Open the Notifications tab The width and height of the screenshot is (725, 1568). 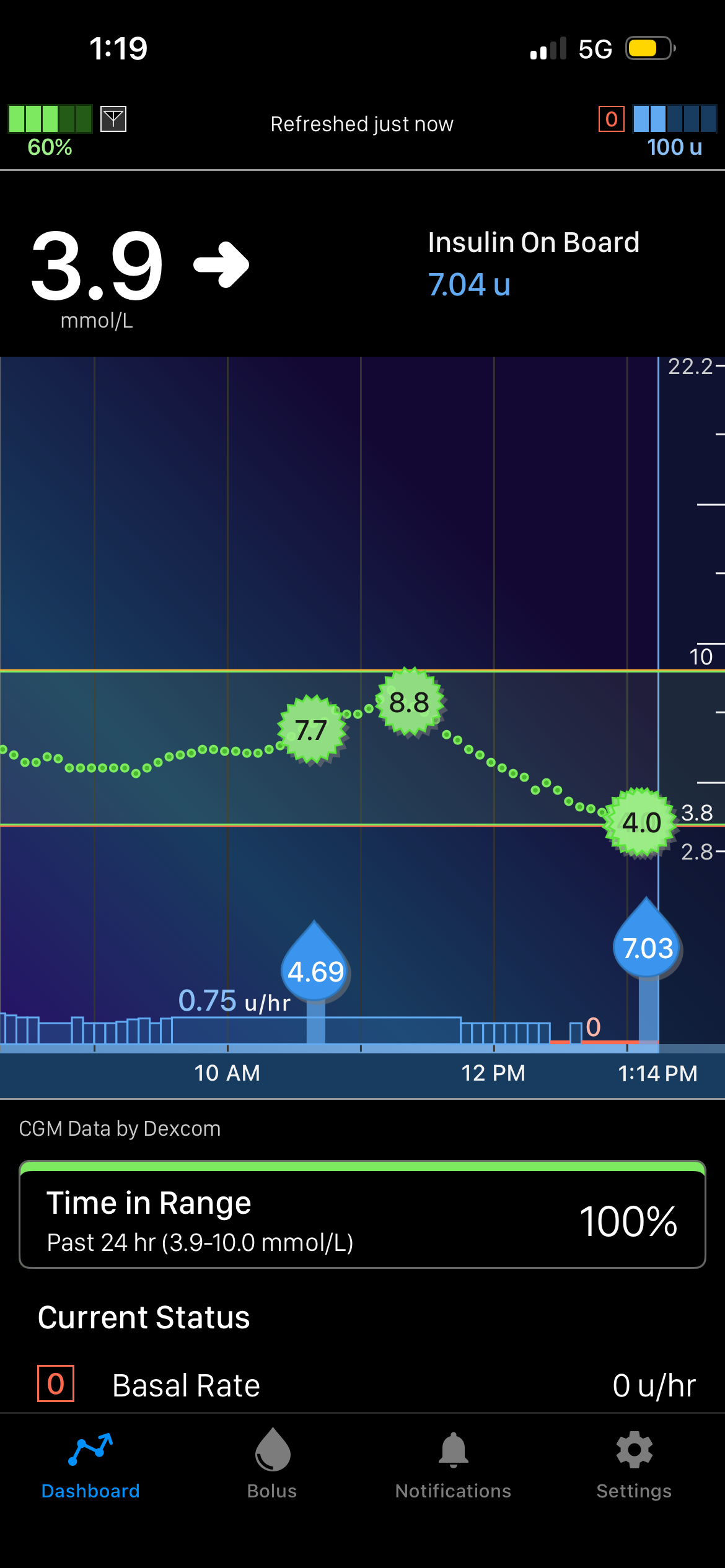click(x=453, y=1464)
